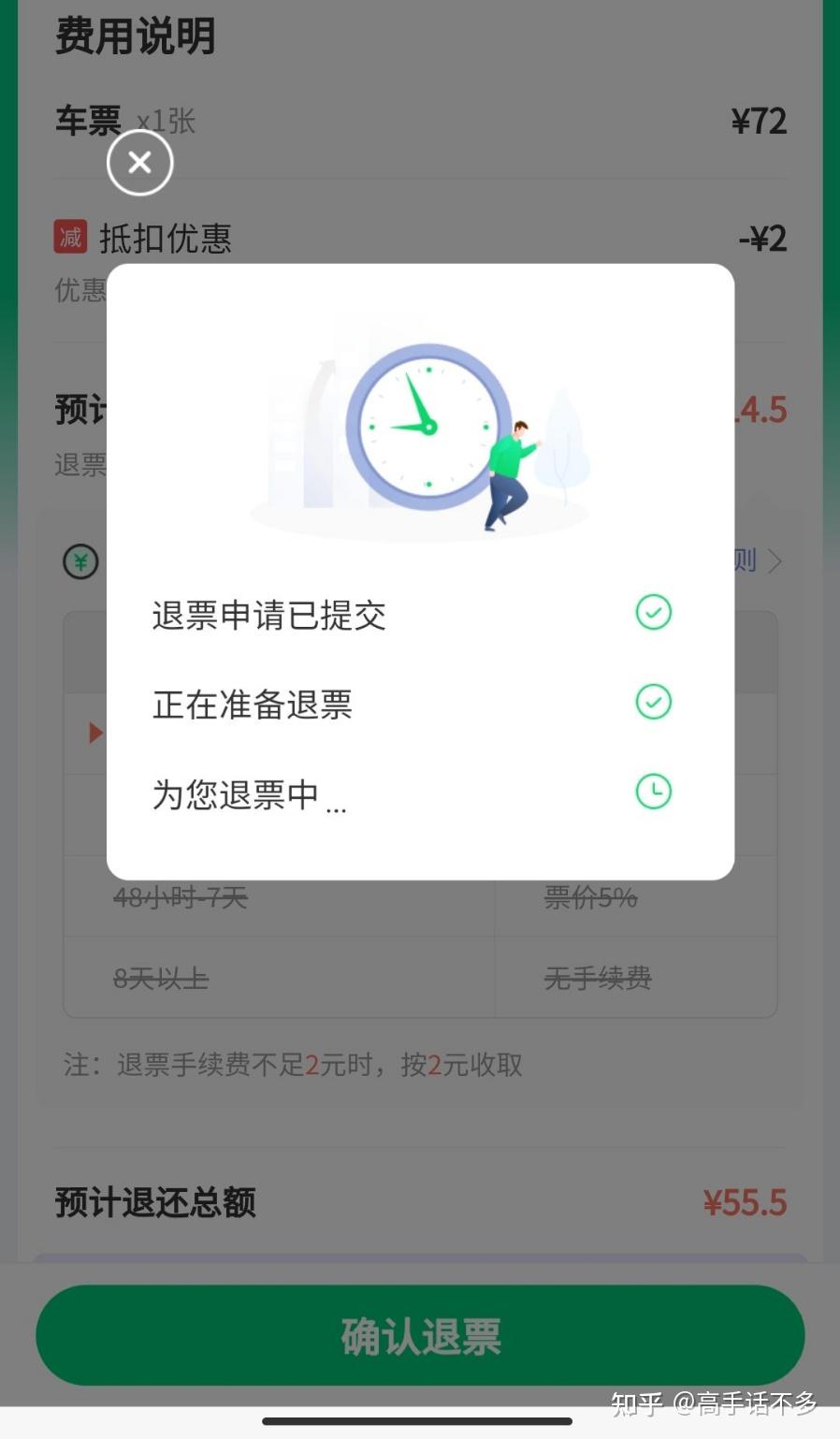This screenshot has width=840, height=1439.
Task: Select the 48小时-7天 table row
Action: [181, 896]
